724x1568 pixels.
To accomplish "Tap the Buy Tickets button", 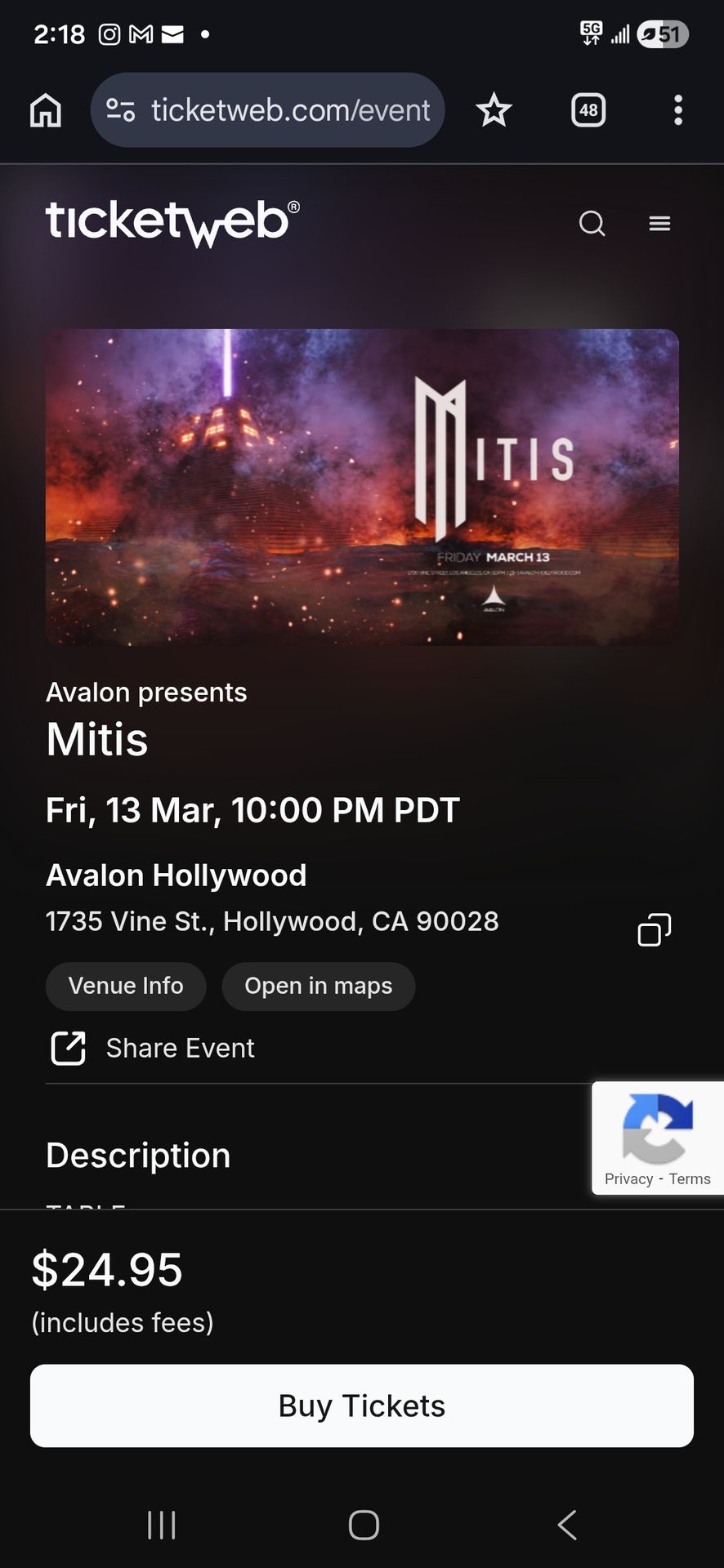I will pyautogui.click(x=361, y=1405).
